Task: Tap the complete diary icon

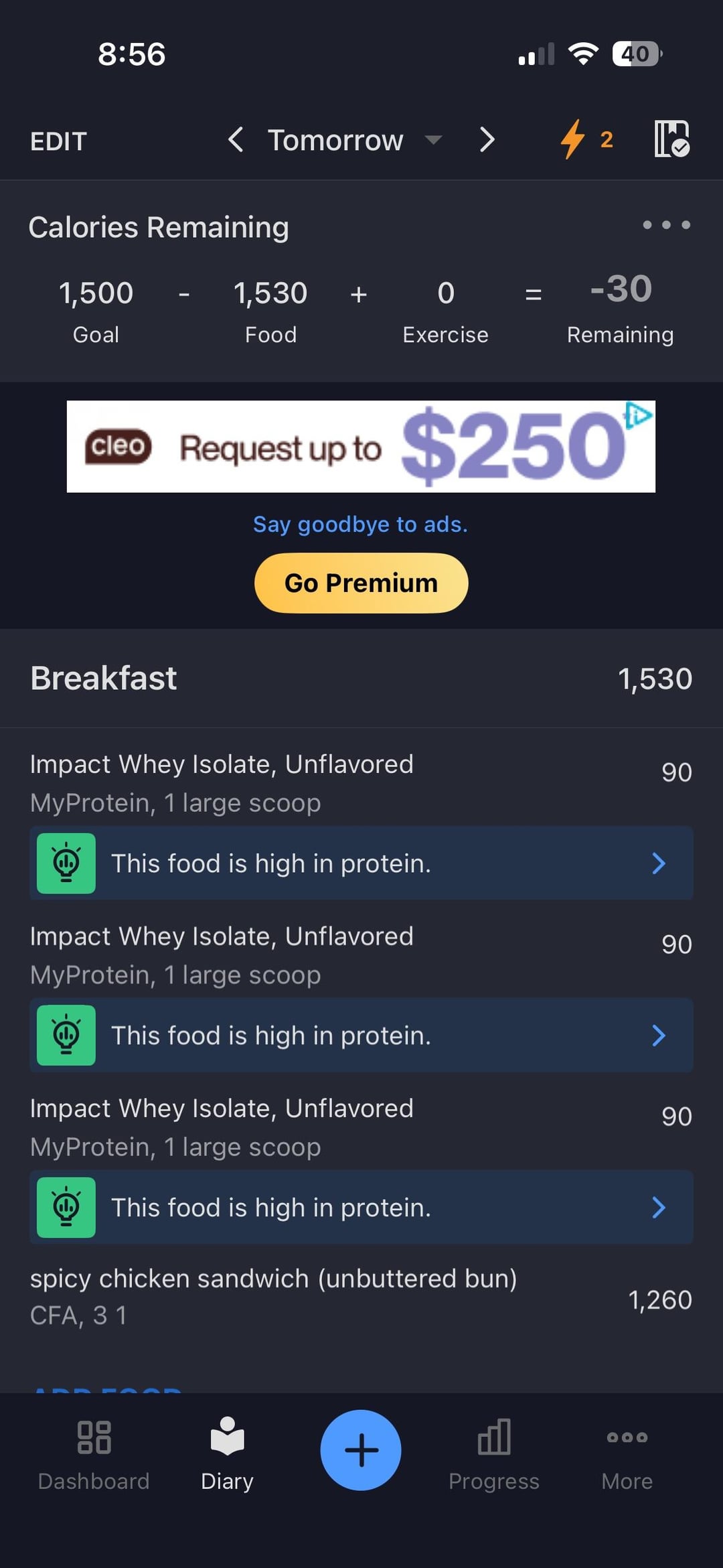Action: tap(671, 139)
